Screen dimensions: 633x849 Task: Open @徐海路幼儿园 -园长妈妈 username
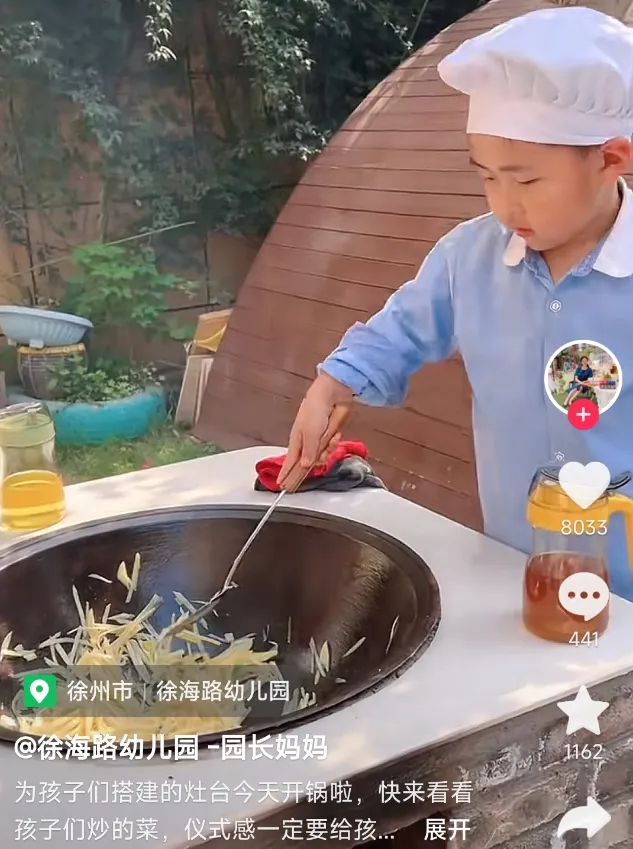click(171, 746)
